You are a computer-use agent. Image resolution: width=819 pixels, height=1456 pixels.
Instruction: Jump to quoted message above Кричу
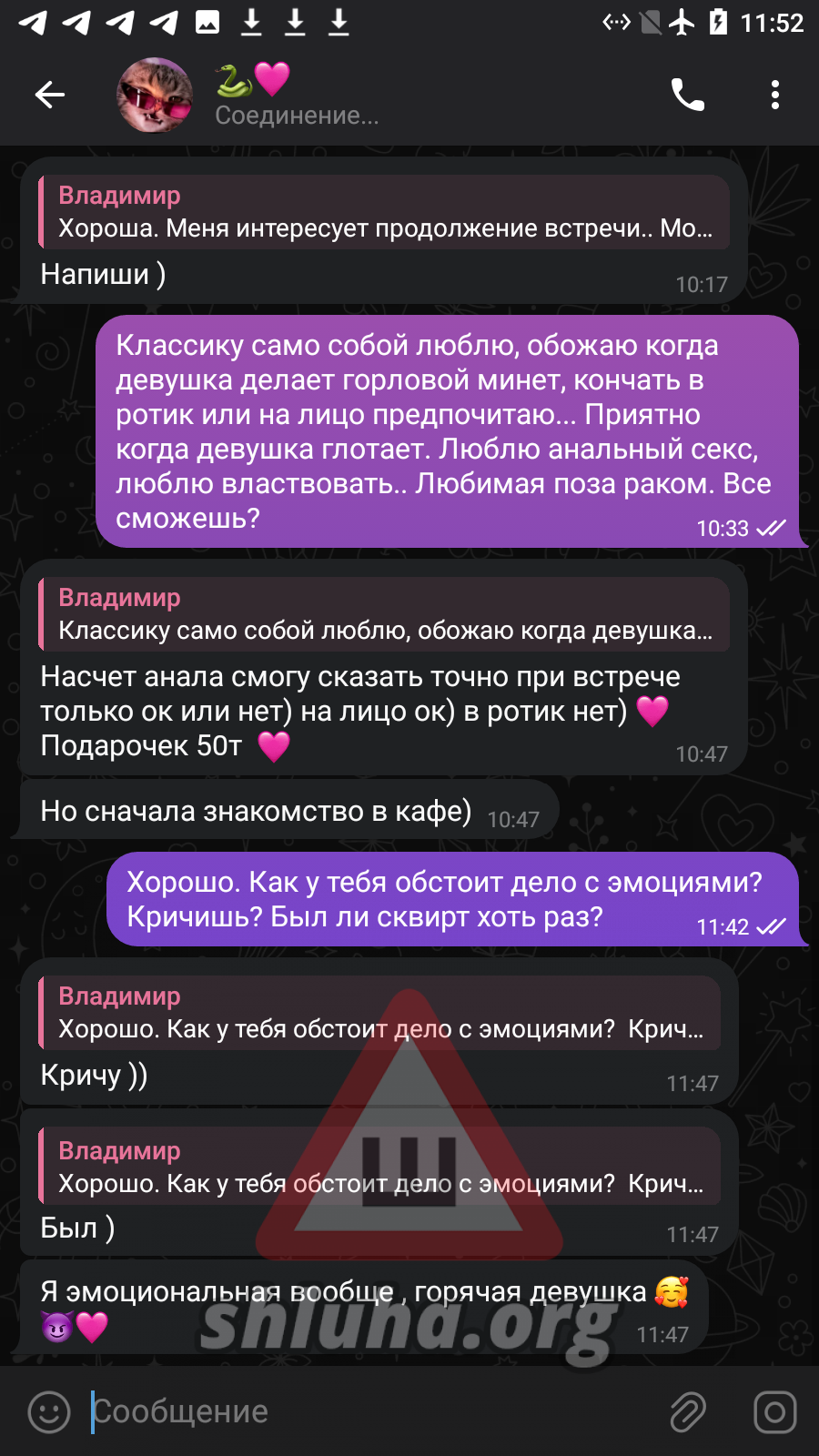(379, 1013)
